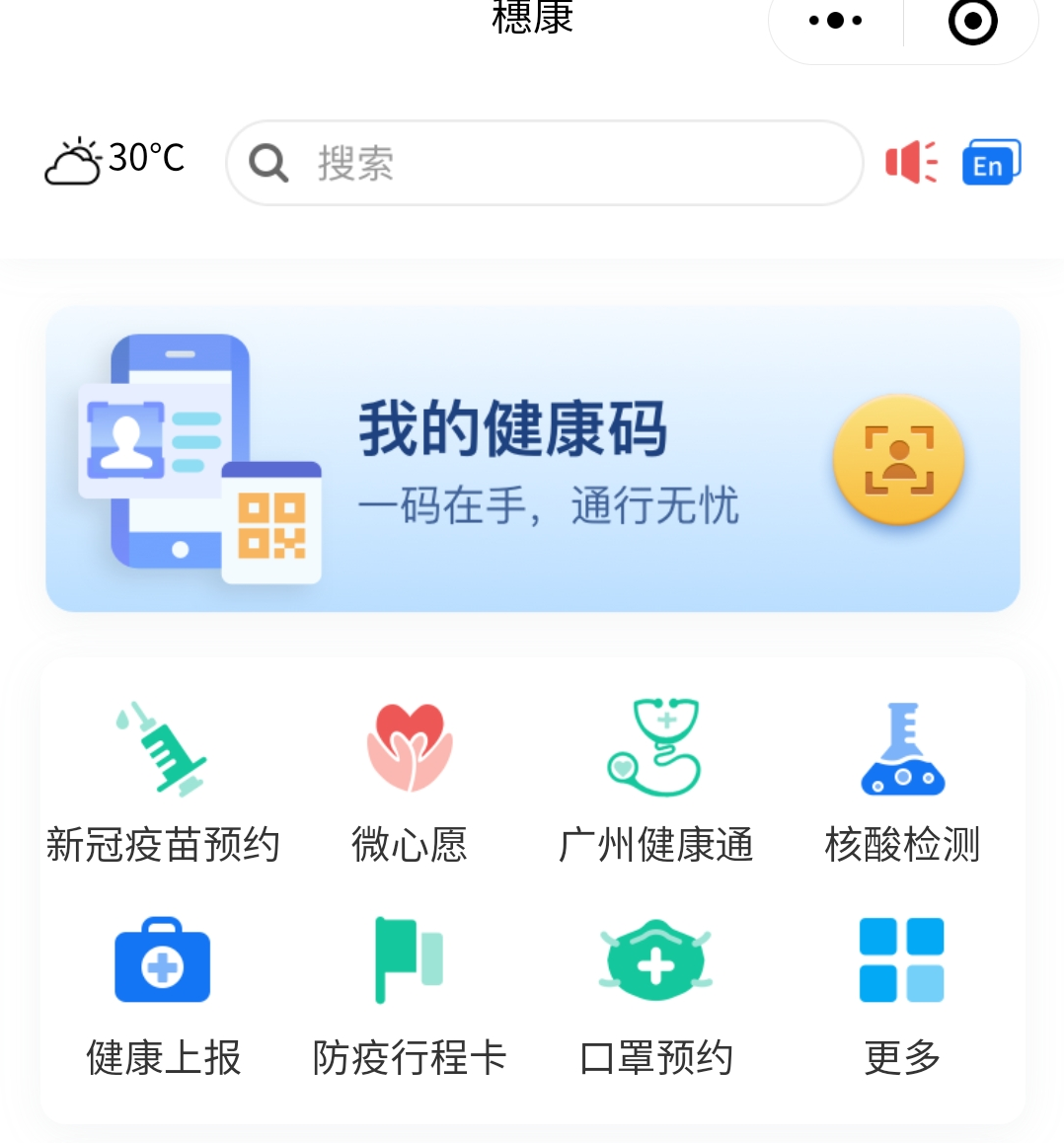Open the 我的健康码 health code banner
Viewport: 1064px width, 1143px height.
point(533,459)
